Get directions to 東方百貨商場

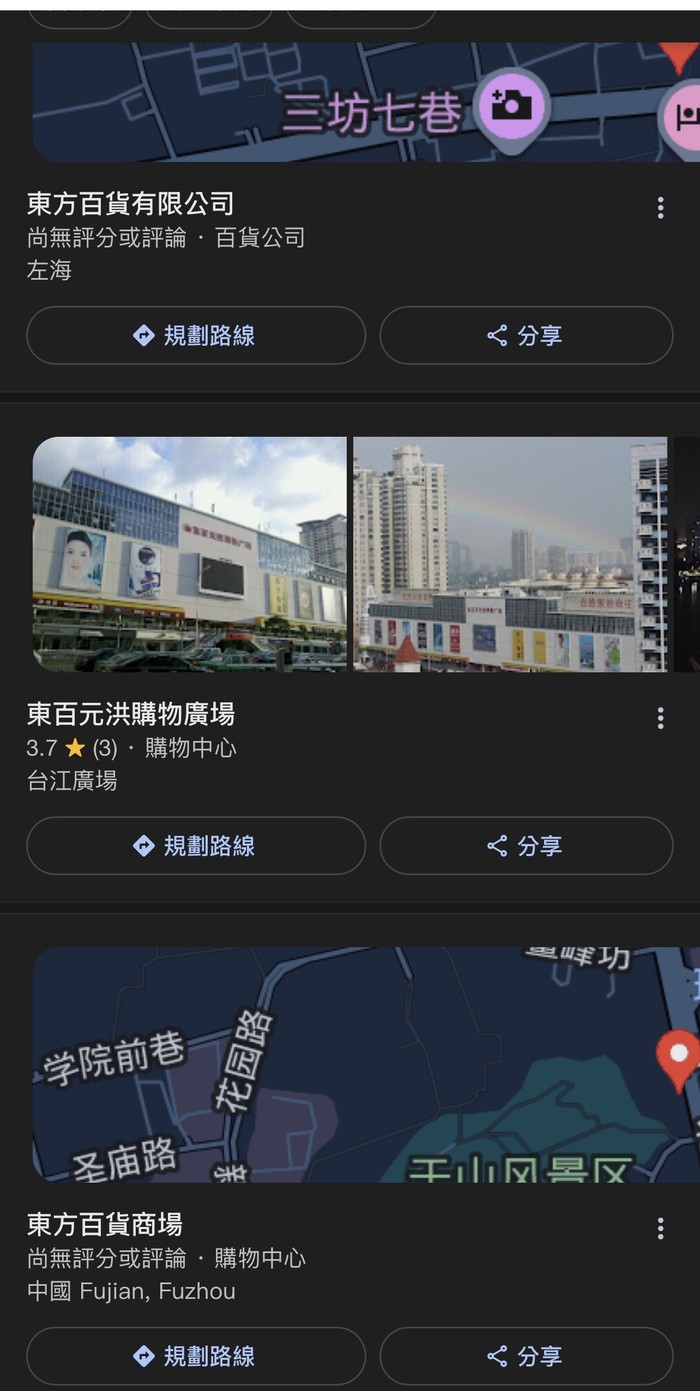pos(196,1356)
